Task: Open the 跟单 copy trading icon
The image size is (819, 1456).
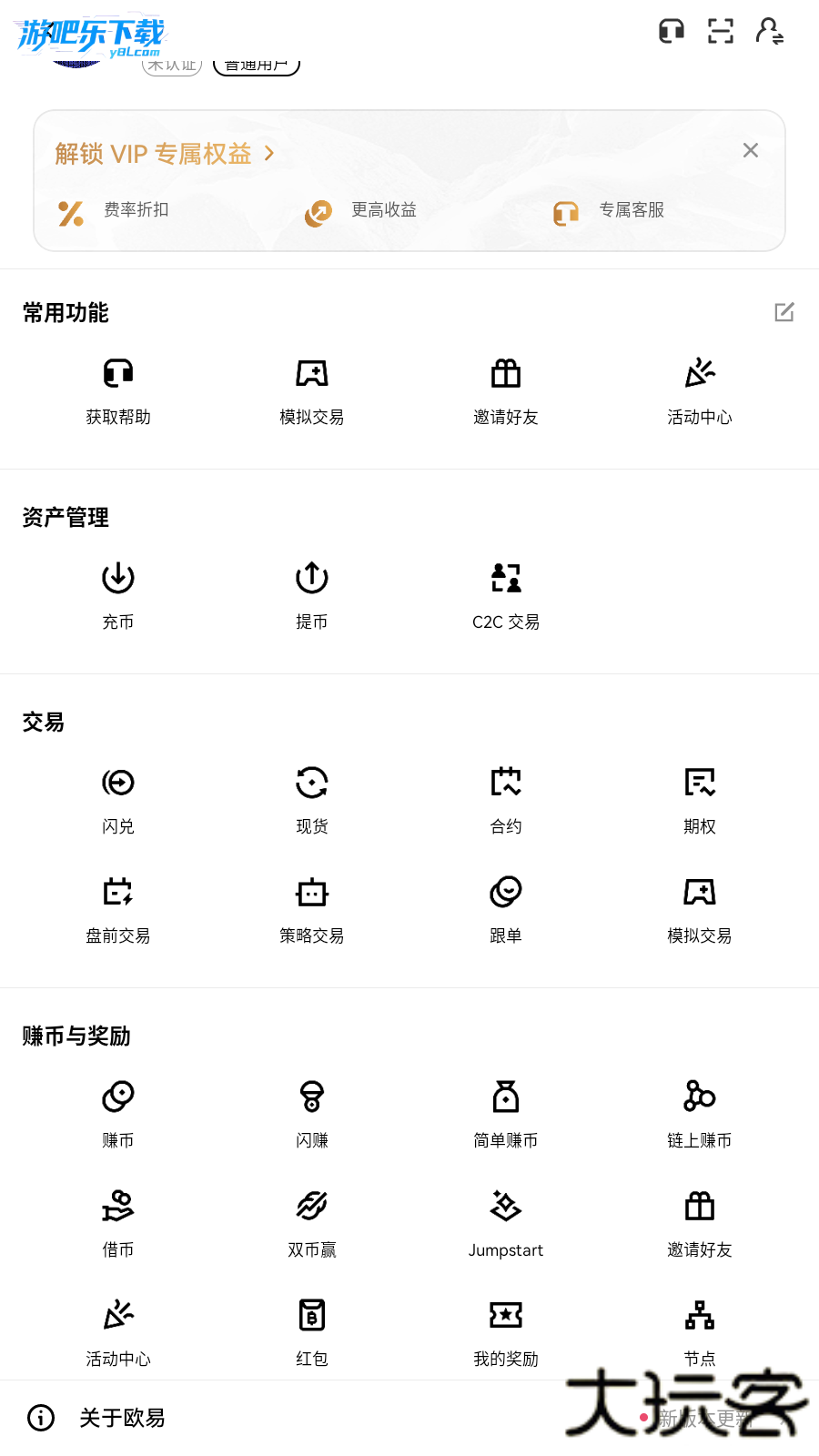Action: (x=505, y=905)
